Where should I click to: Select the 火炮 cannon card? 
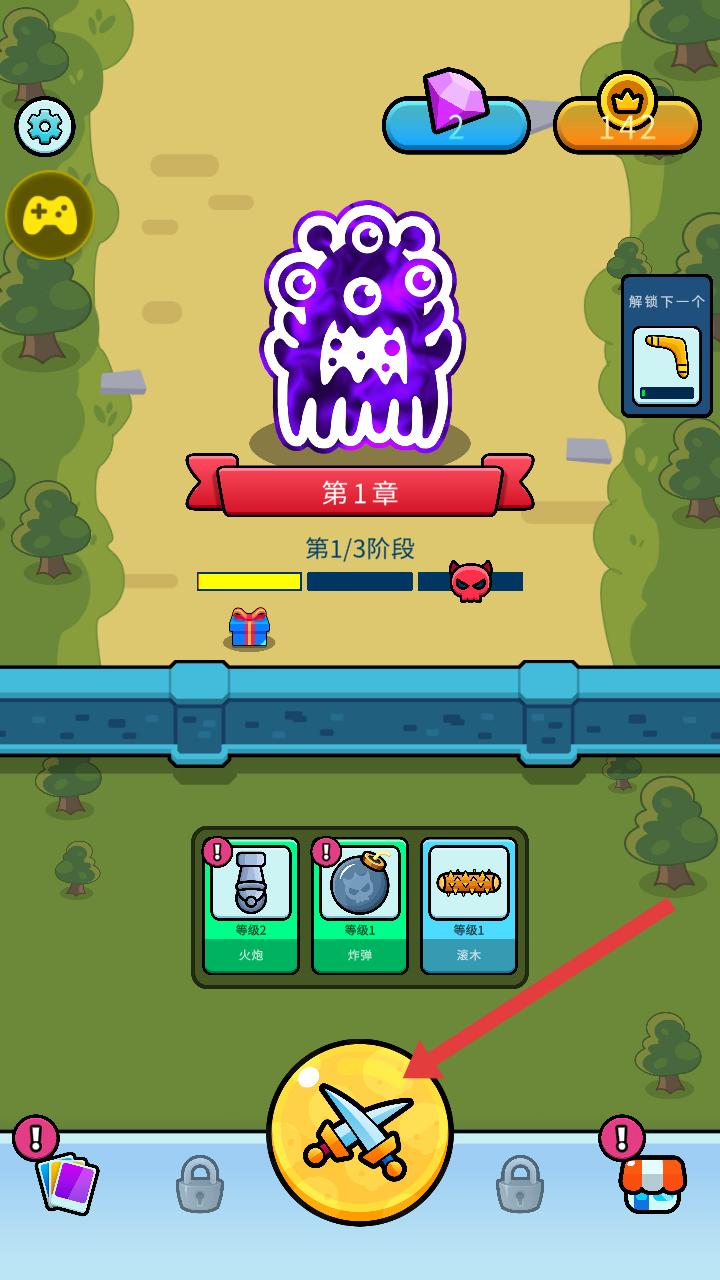point(251,906)
